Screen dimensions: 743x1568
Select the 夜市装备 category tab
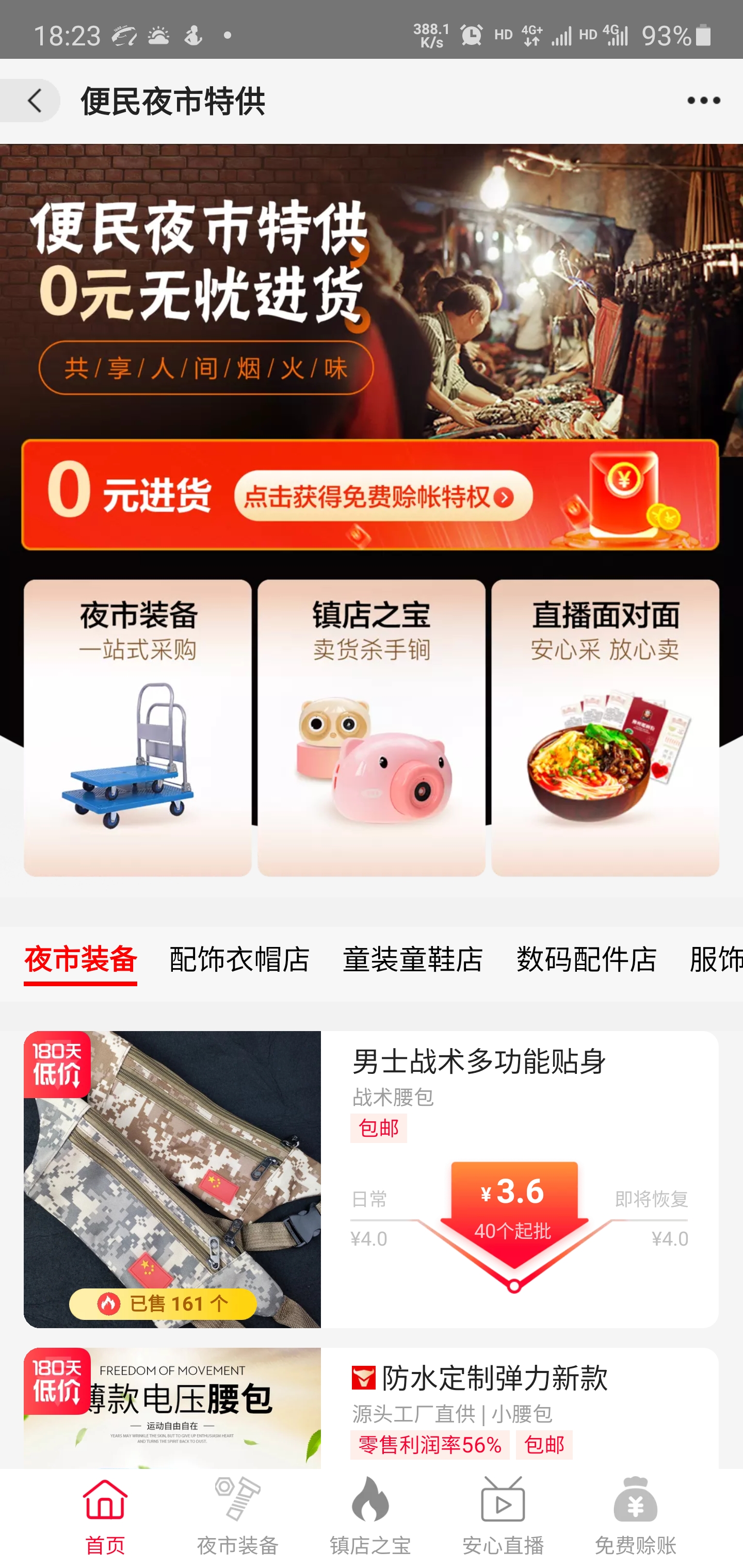coord(80,960)
